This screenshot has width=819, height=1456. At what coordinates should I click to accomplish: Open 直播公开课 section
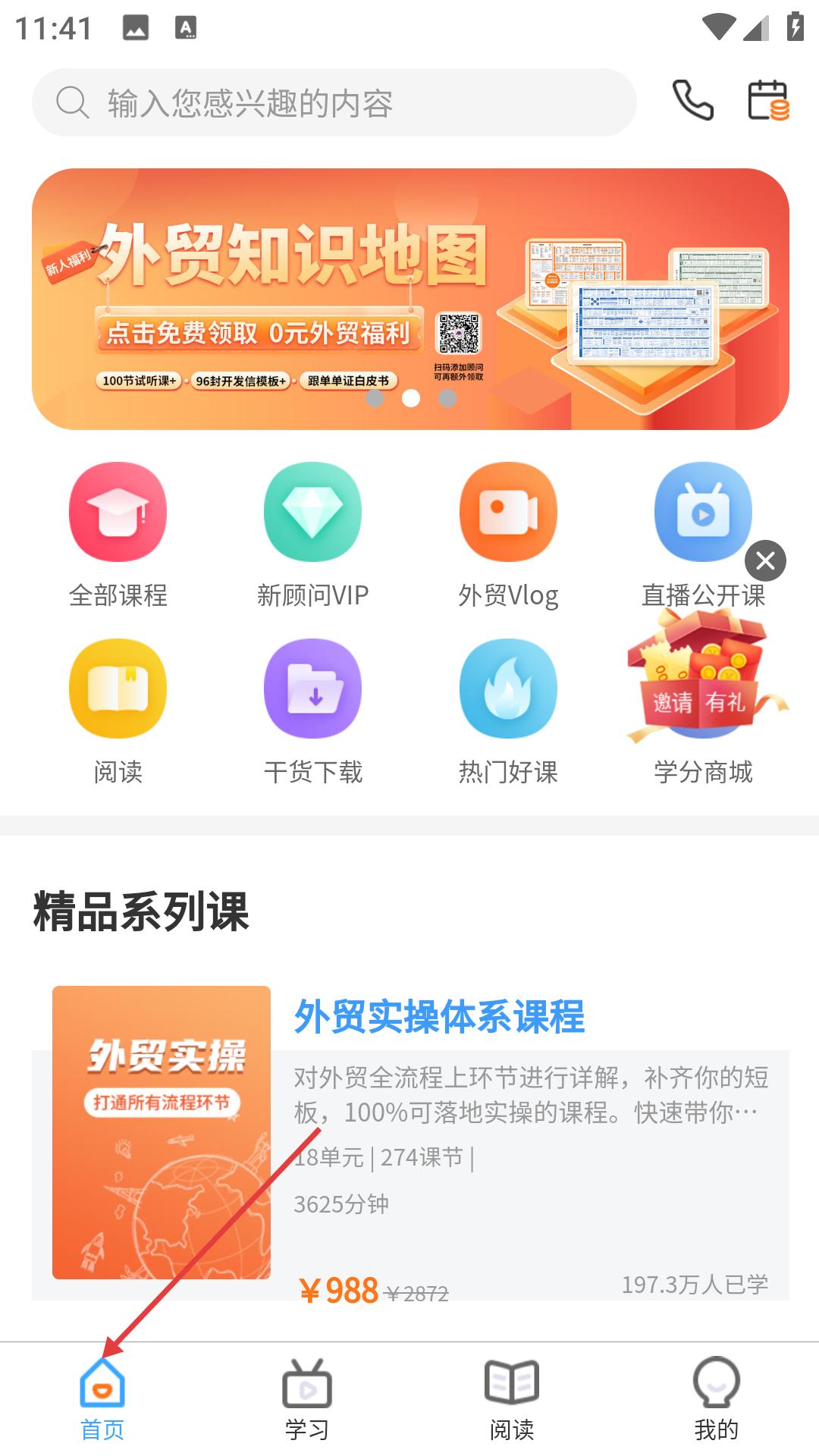(702, 523)
